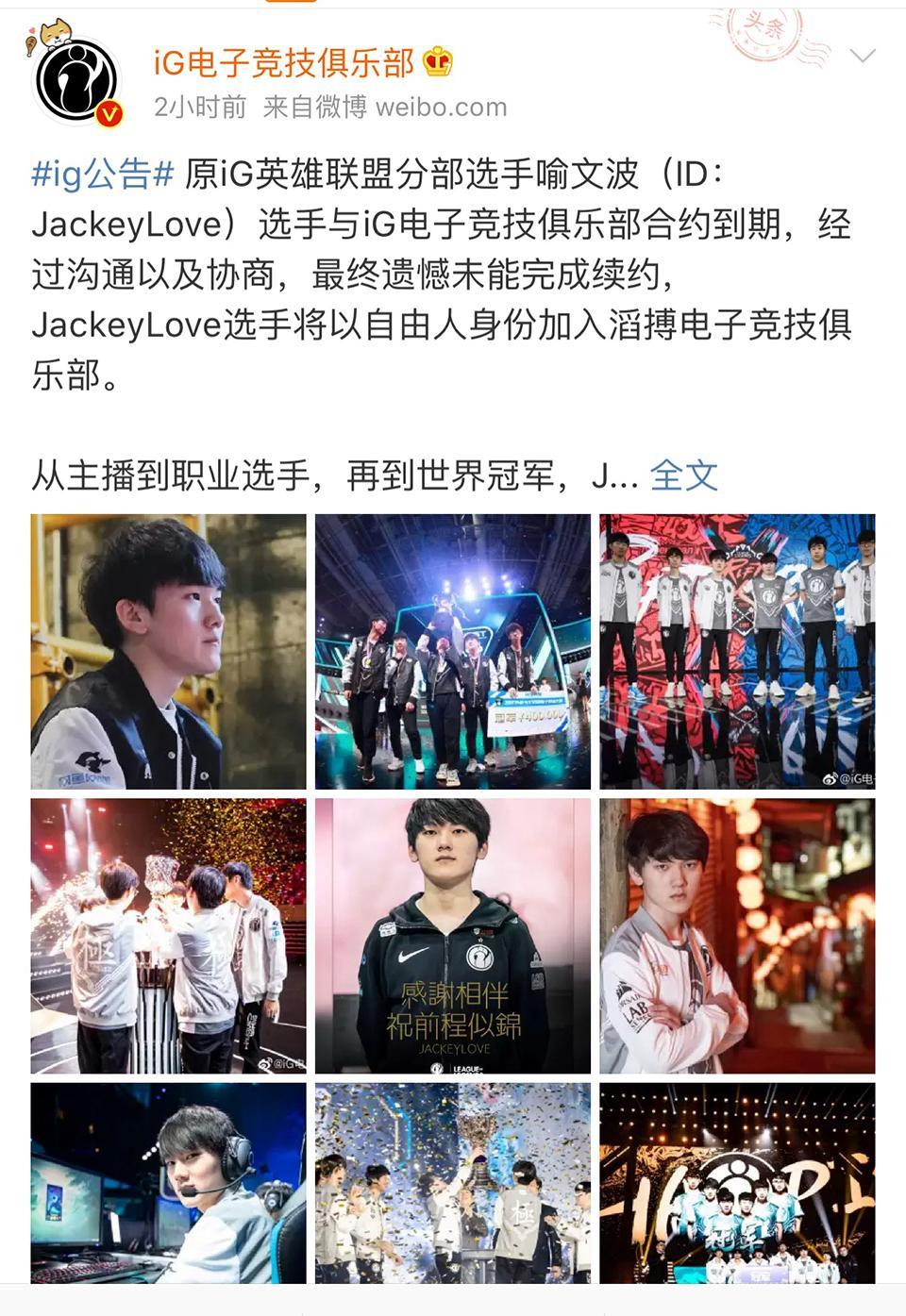Open arms-crossed portrait with red lanterns
This screenshot has height=1316, width=906.
point(737,935)
